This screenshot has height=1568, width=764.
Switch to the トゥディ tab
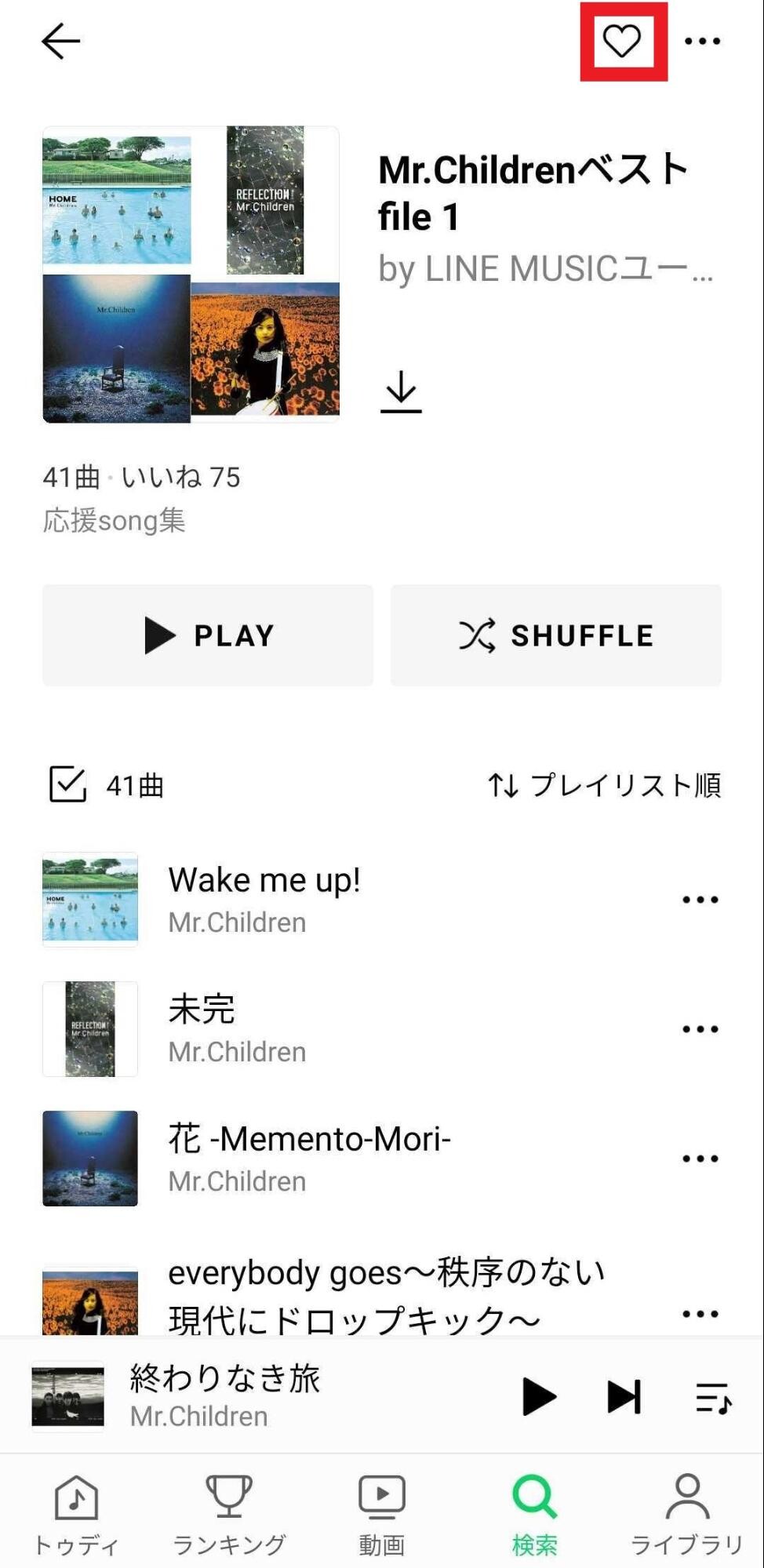(76, 1497)
